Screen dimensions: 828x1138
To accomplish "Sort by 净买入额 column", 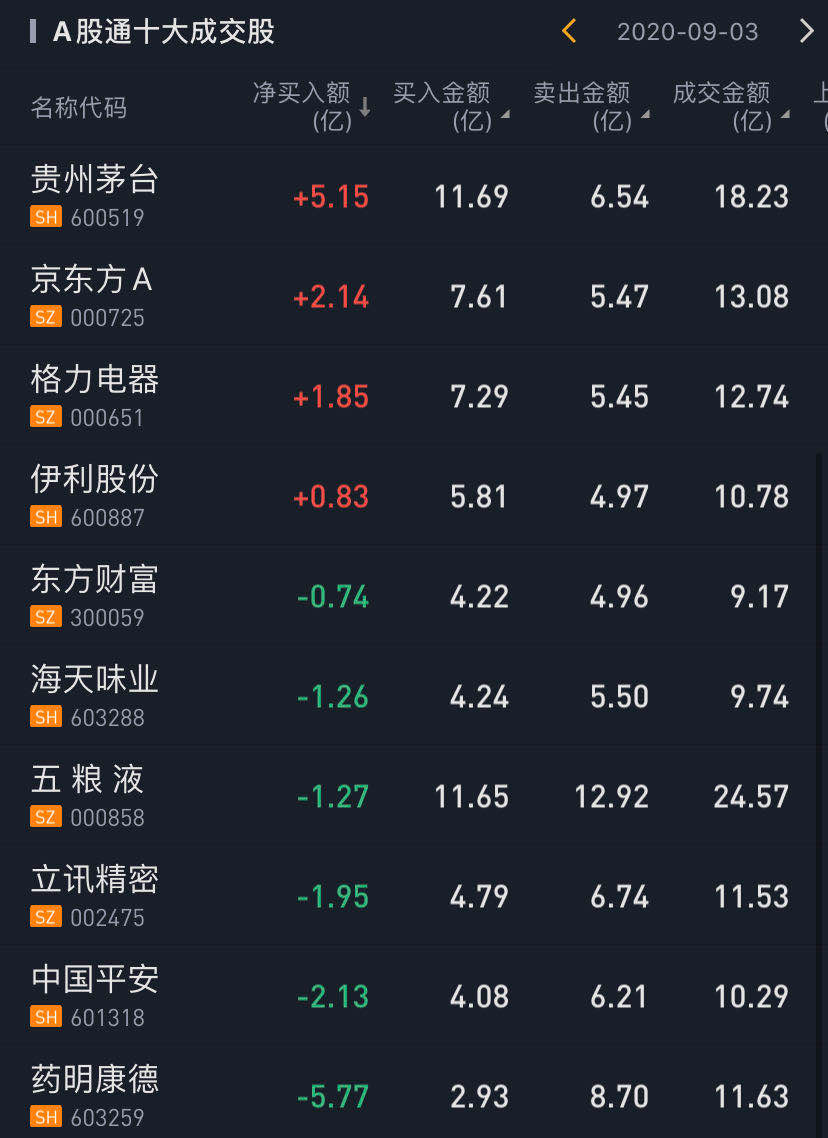I will point(312,107).
